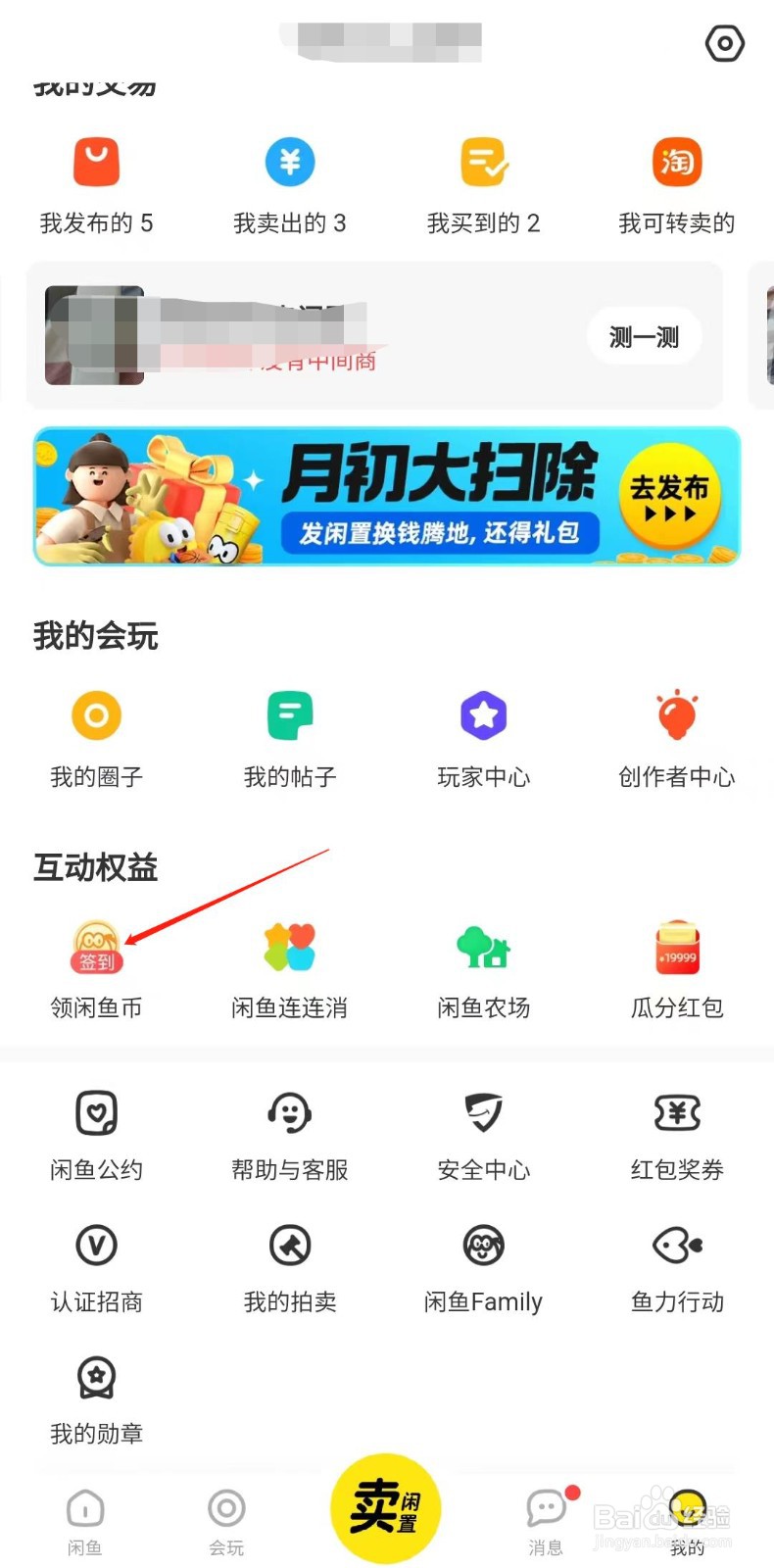The width and height of the screenshot is (774, 1568).
Task: Open 我发布的 listings
Action: (x=96, y=186)
